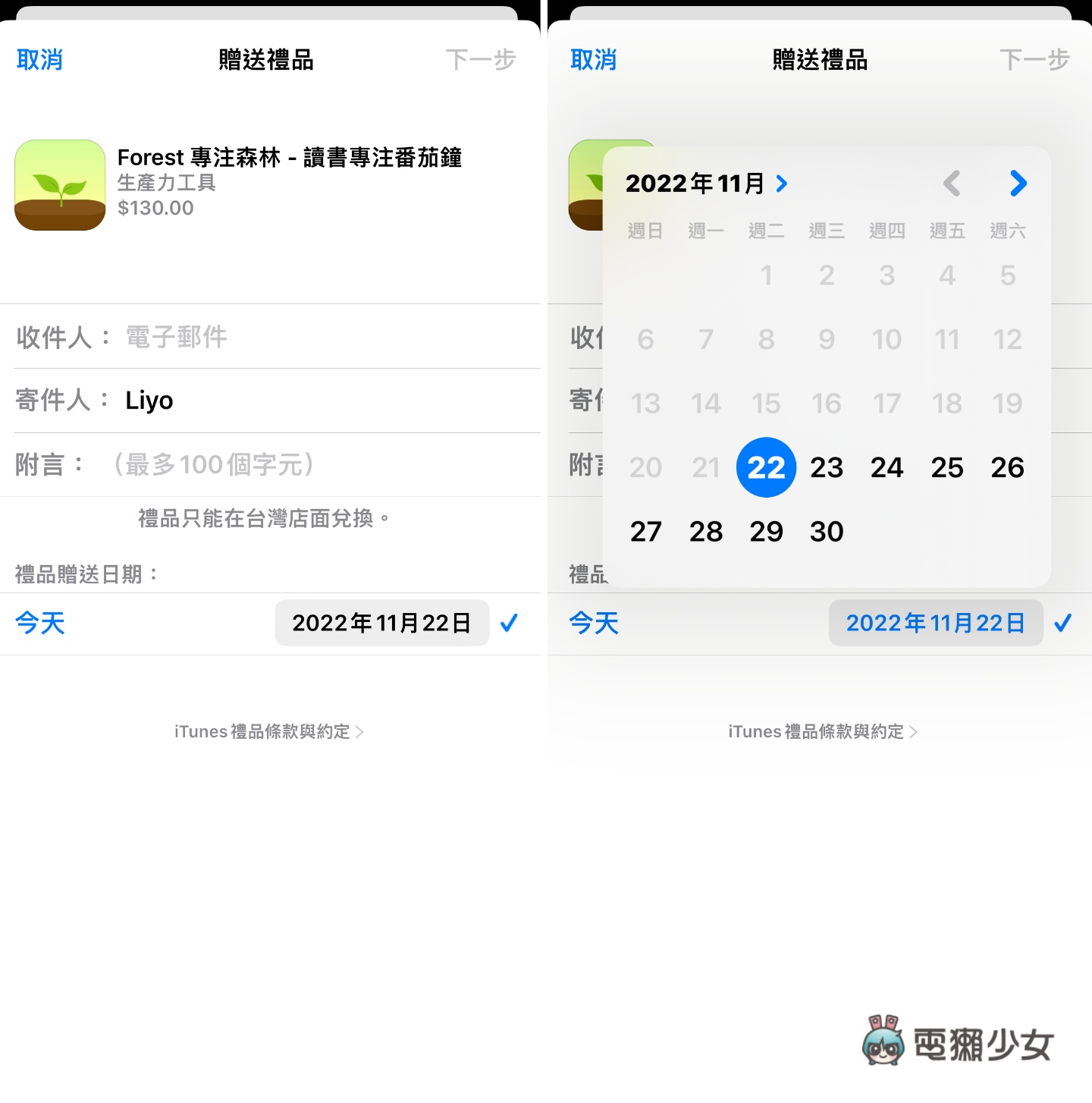Select 週日 weekday header in calendar
The image size is (1092, 1103).
[x=645, y=231]
